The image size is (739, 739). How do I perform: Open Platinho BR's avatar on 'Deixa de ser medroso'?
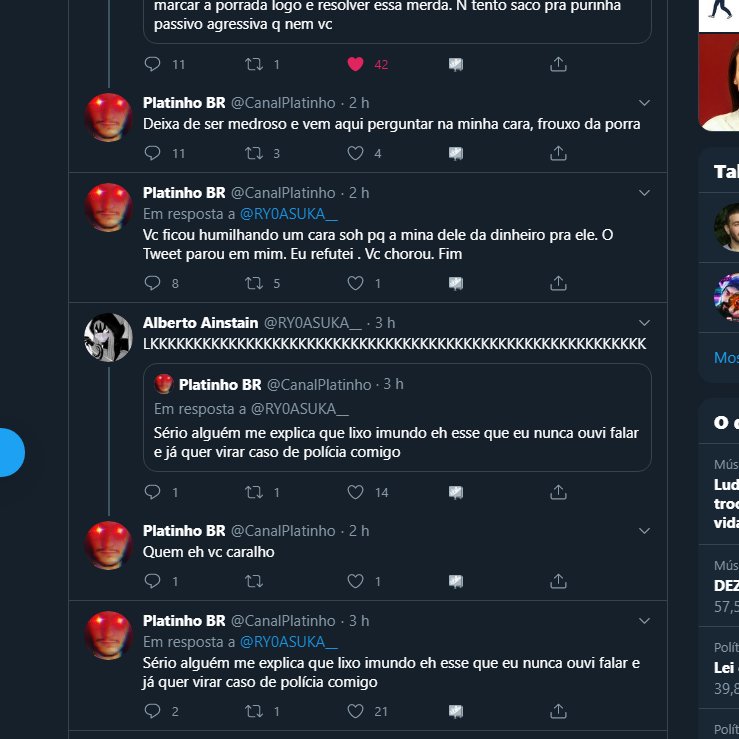(x=108, y=118)
